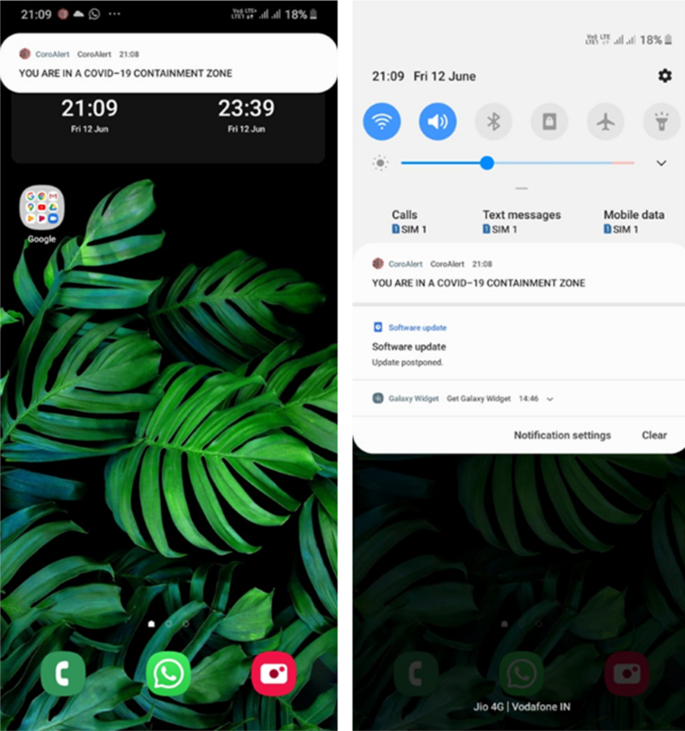This screenshot has height=731, width=685.
Task: Clear all notifications
Action: (x=654, y=435)
